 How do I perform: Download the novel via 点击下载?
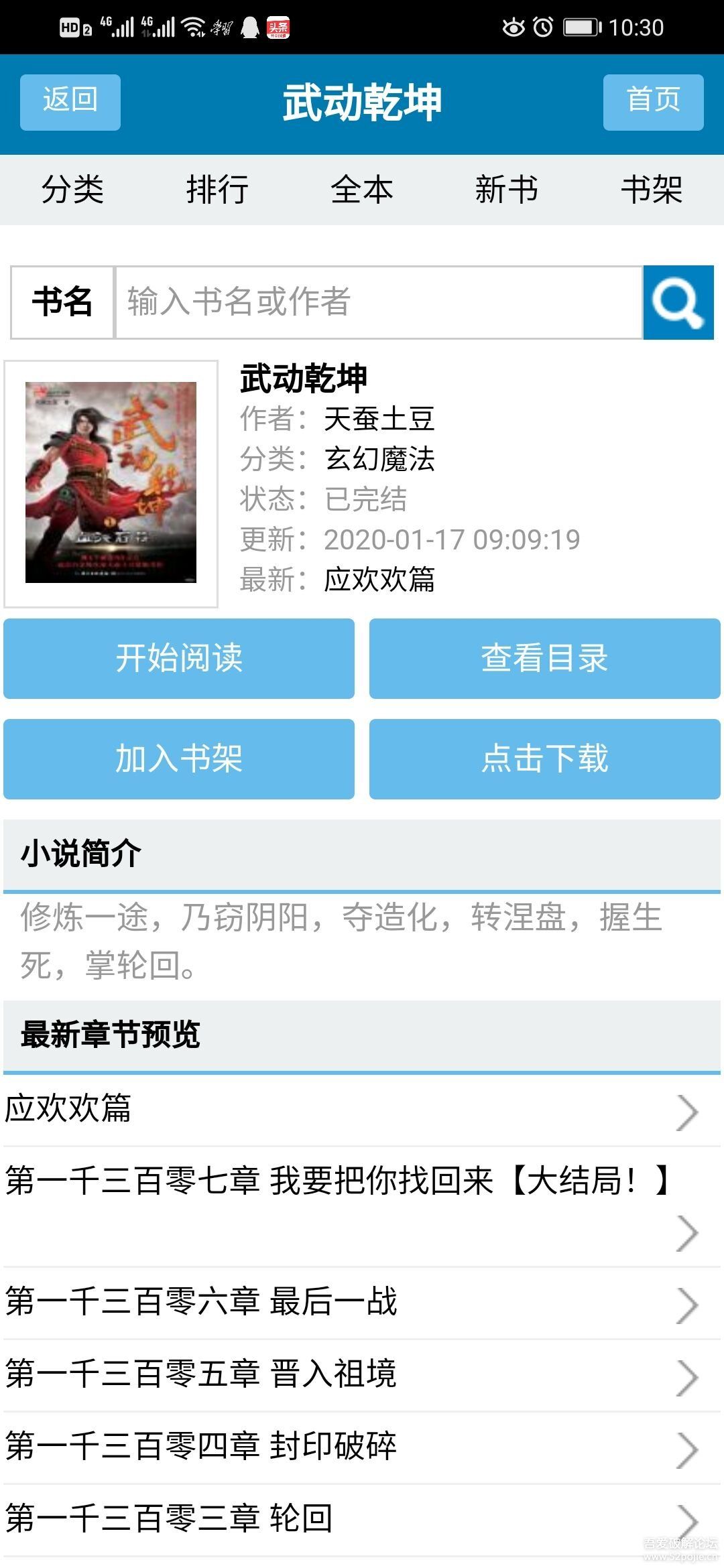(545, 759)
